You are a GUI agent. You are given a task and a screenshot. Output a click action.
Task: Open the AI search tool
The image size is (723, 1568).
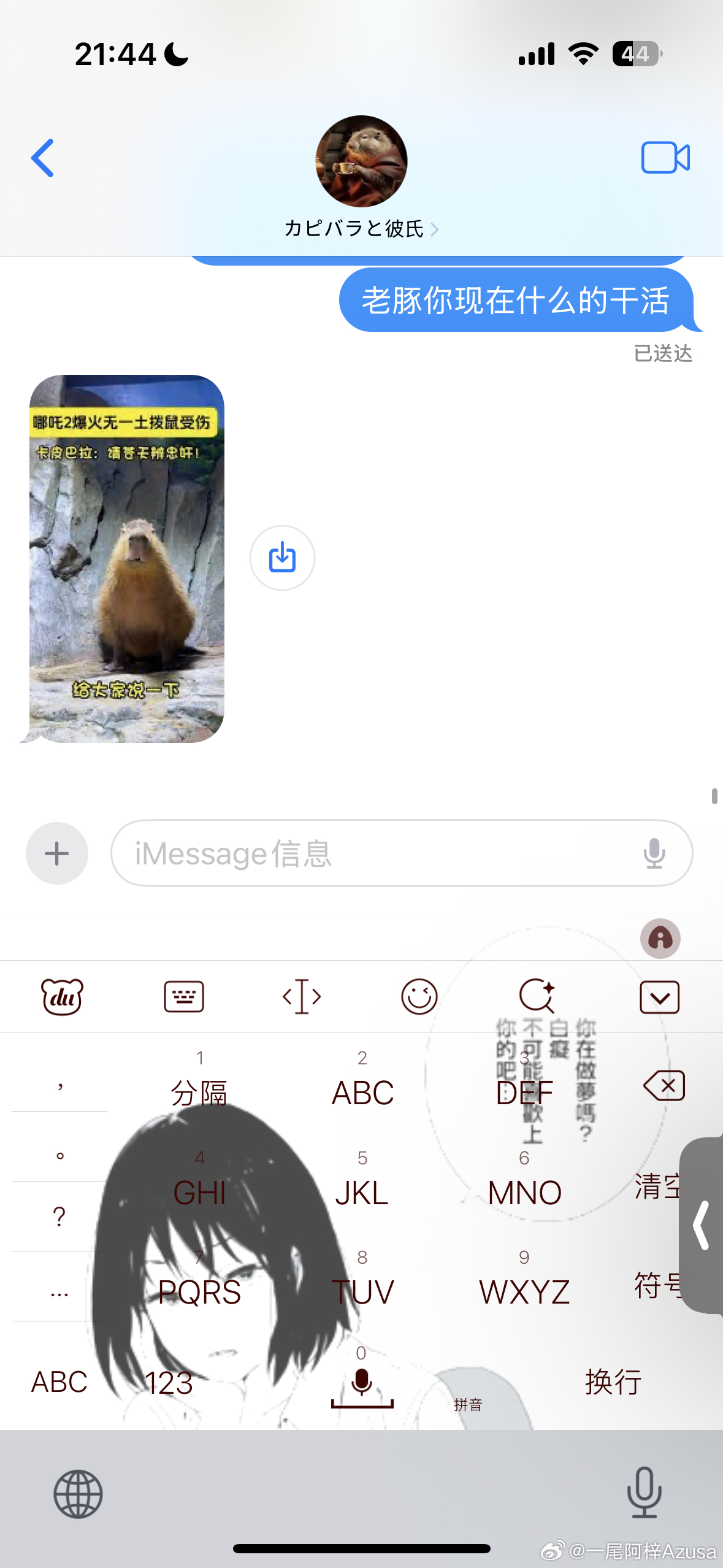click(537, 996)
